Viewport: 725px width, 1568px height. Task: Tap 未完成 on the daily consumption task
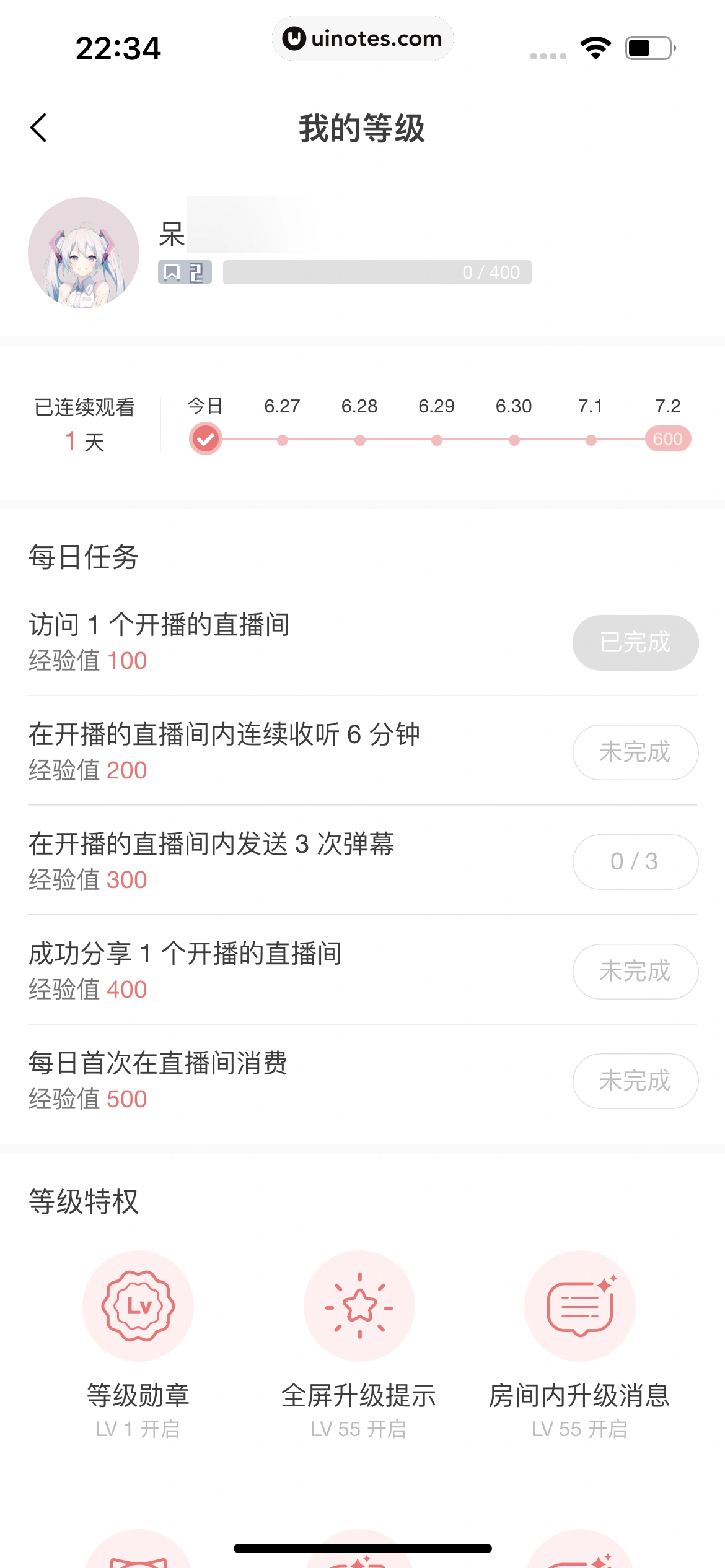tap(635, 1081)
